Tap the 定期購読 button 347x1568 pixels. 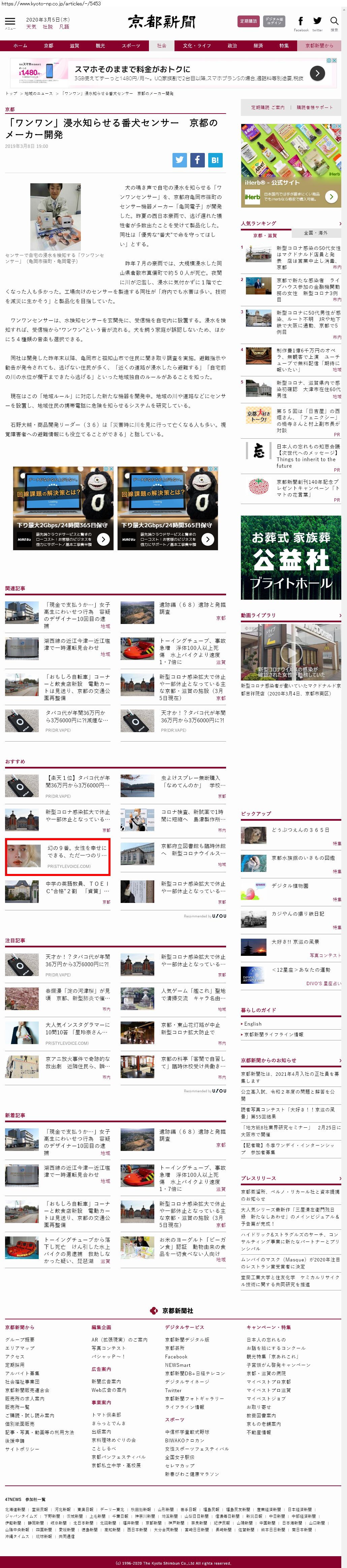pyautogui.click(x=248, y=21)
